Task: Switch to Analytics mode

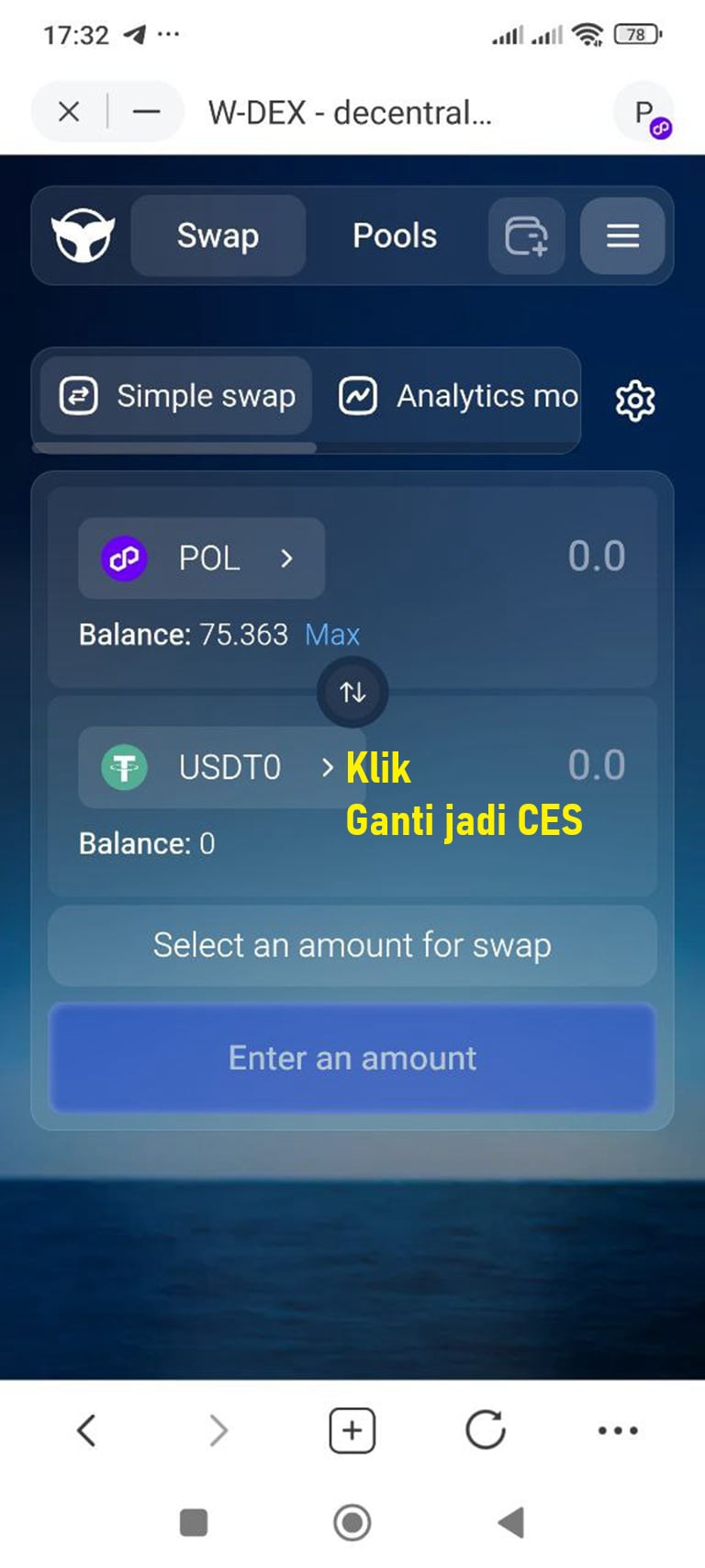Action: point(459,397)
